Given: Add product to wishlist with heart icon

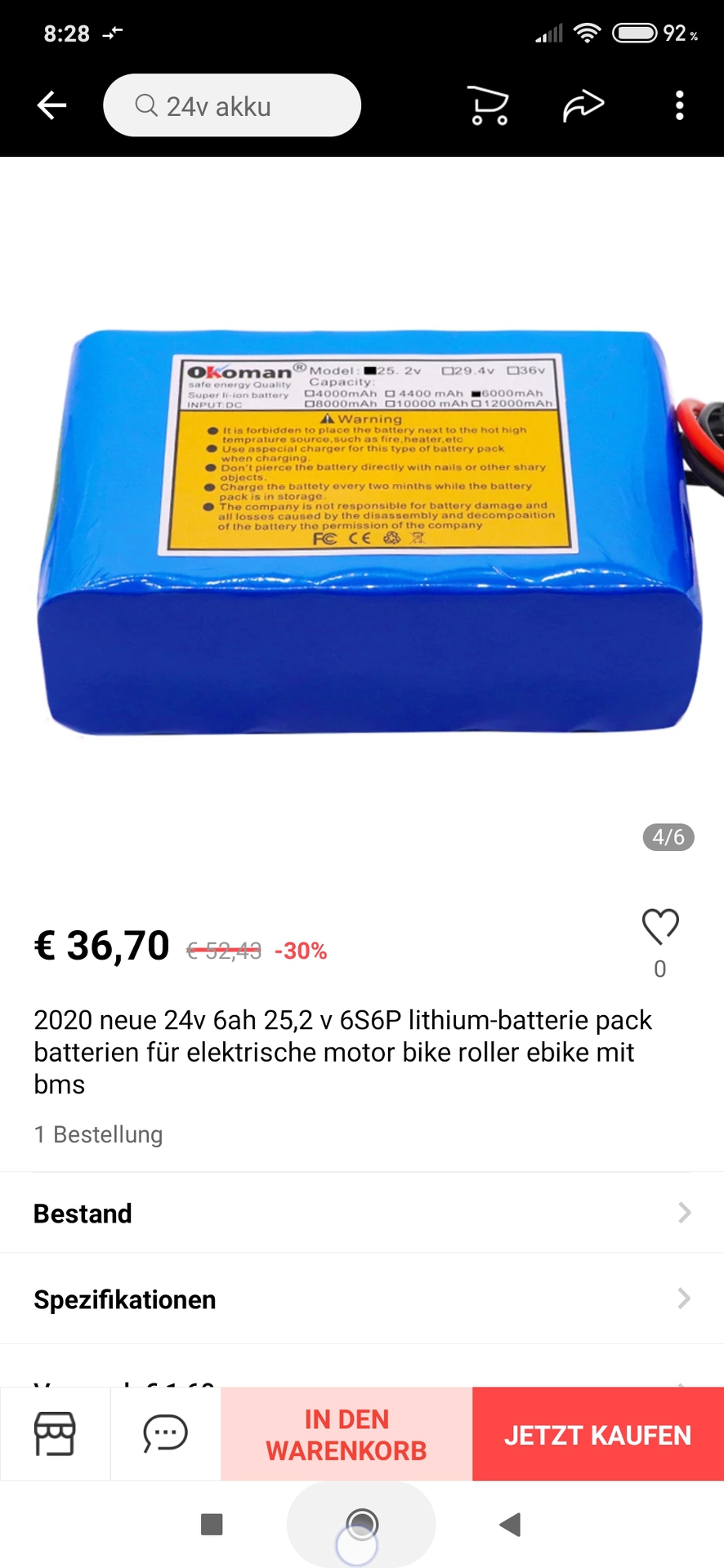Looking at the screenshot, I should click(660, 927).
